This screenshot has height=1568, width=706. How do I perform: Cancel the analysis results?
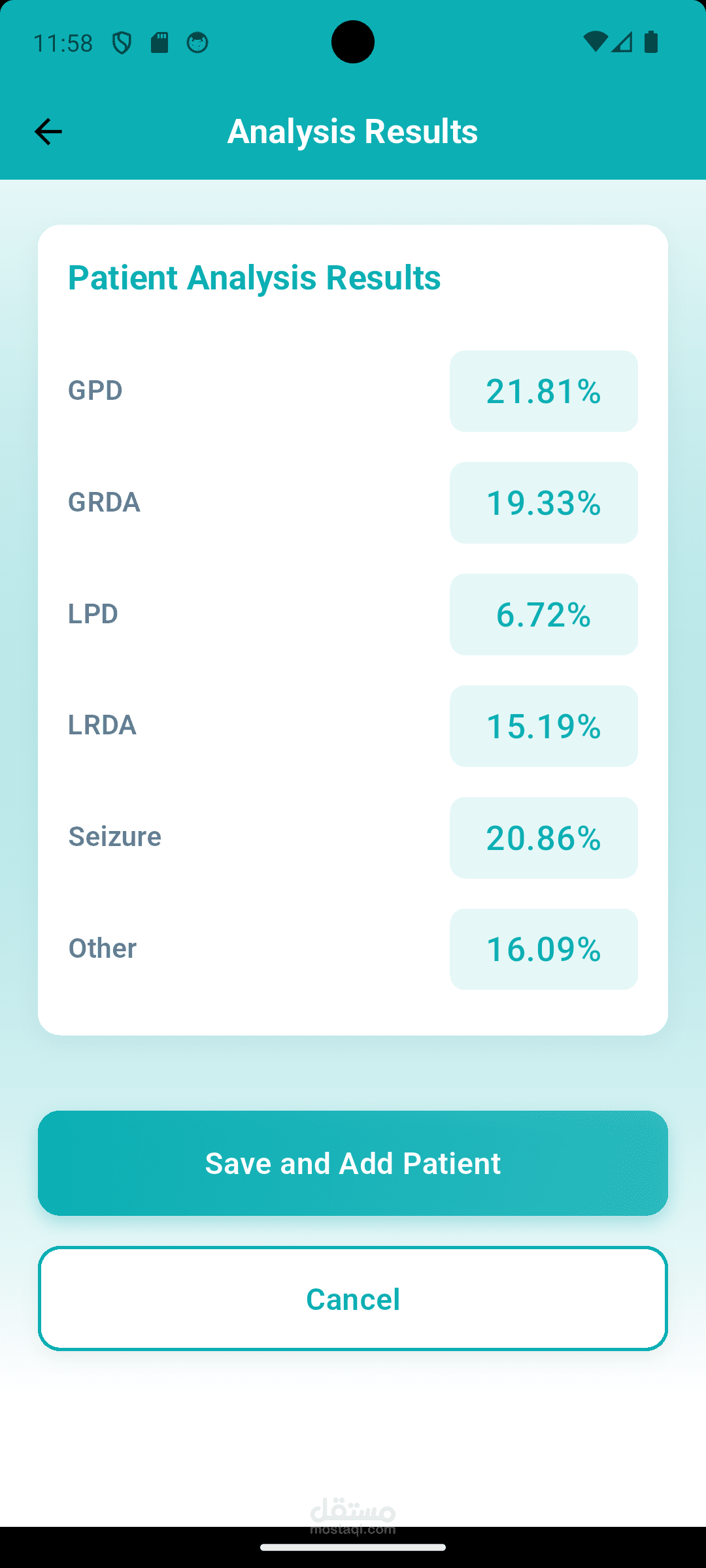[x=353, y=1299]
